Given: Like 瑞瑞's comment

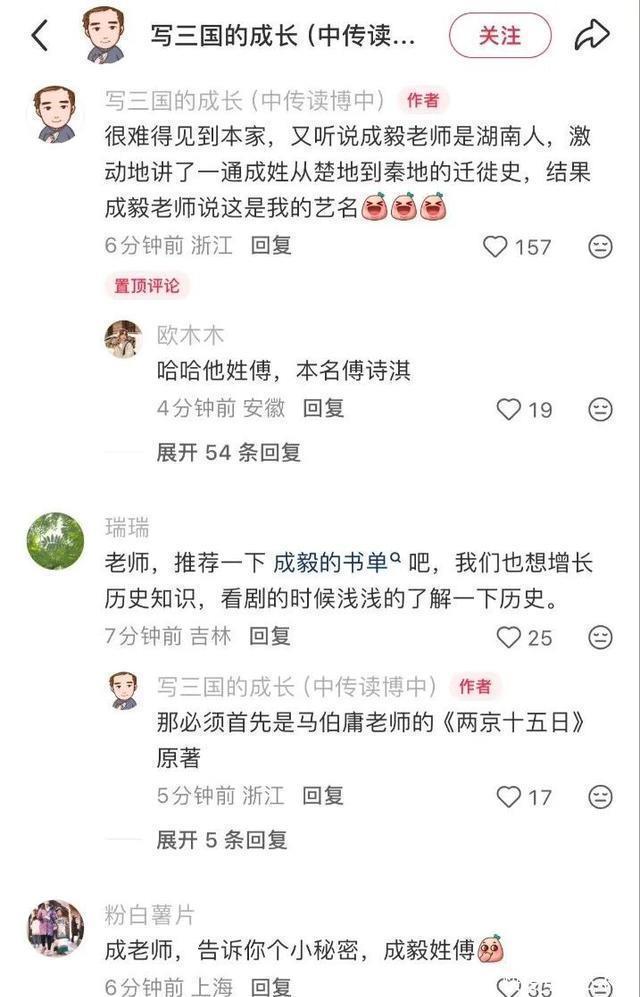Looking at the screenshot, I should [510, 636].
